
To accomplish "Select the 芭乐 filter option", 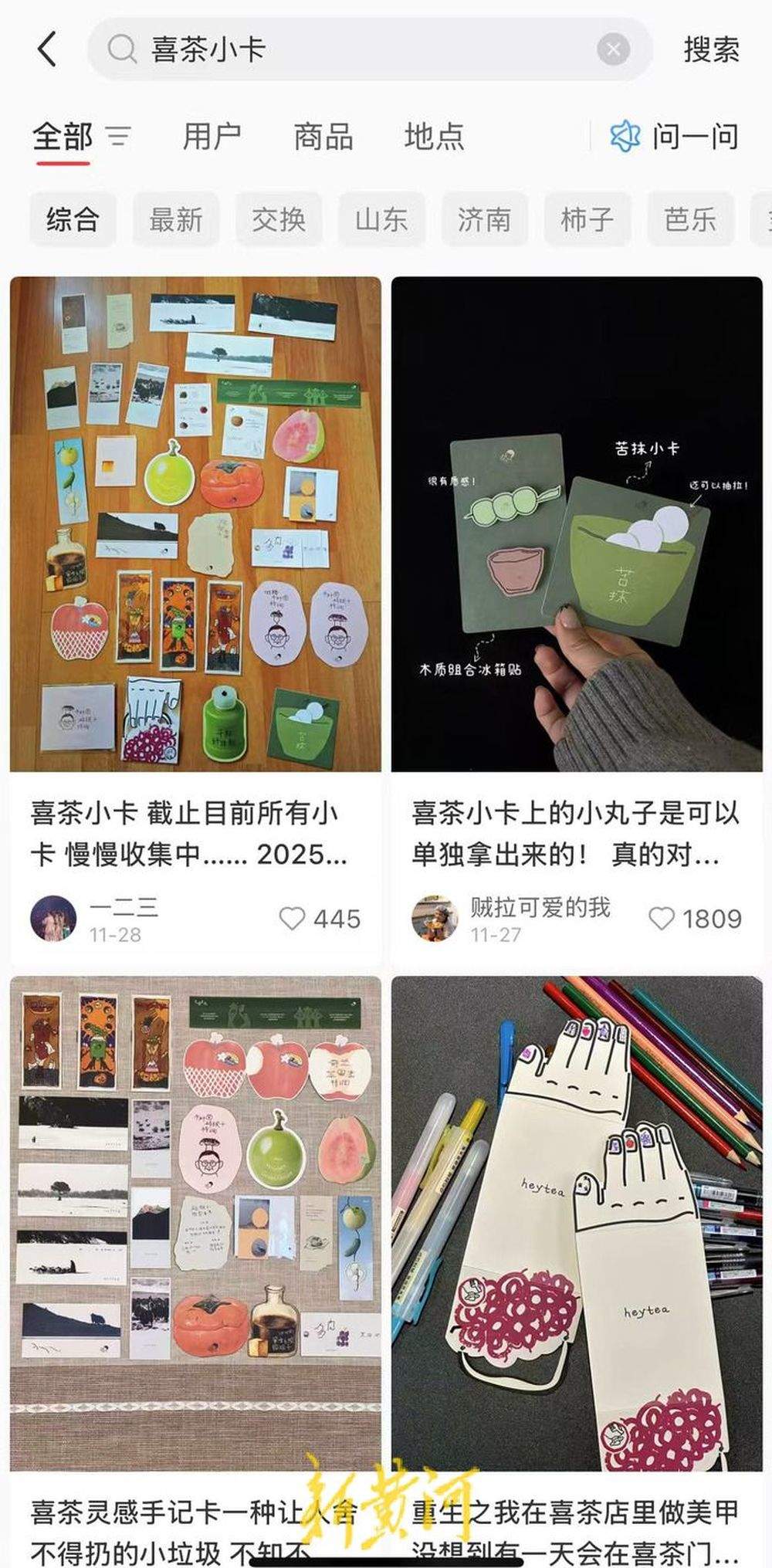I will click(x=689, y=219).
